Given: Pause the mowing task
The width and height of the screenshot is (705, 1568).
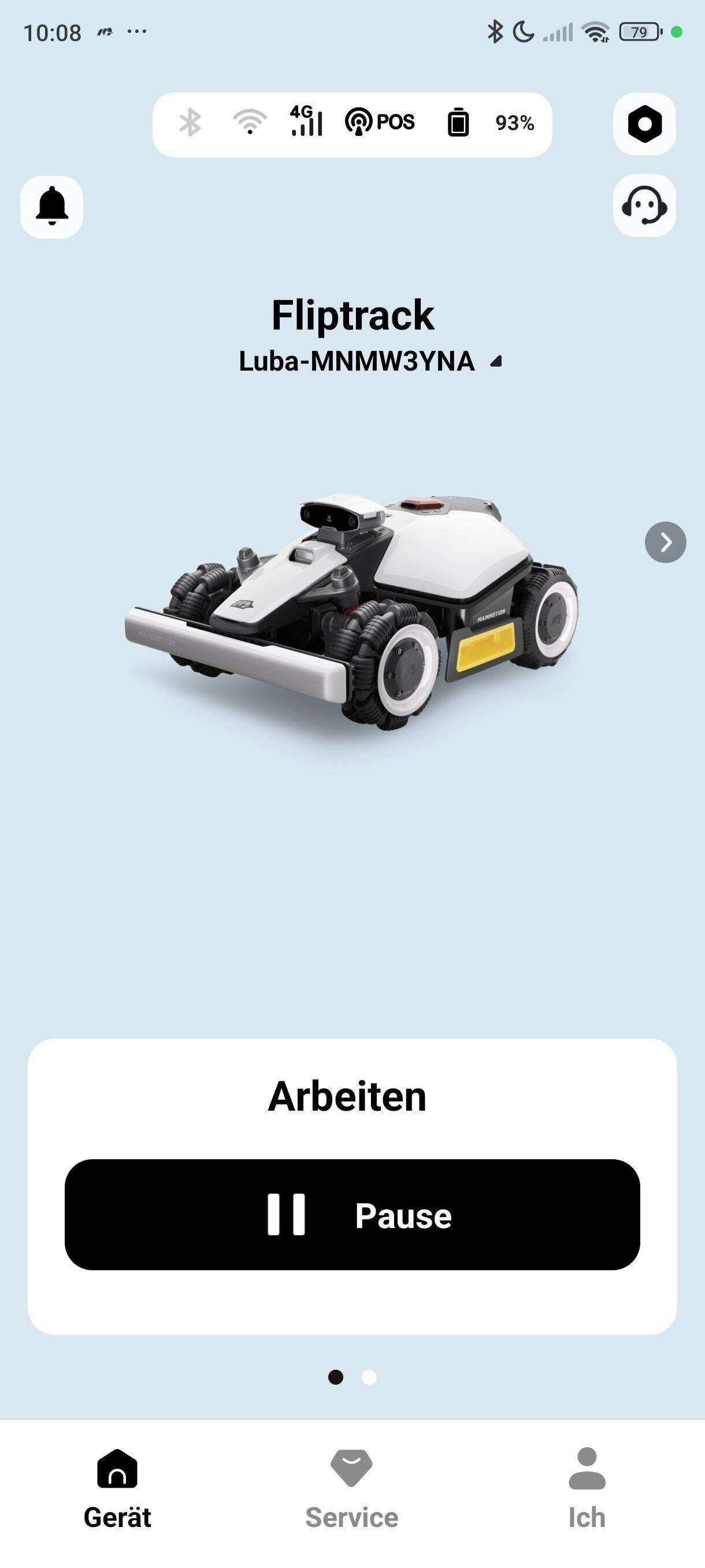Looking at the screenshot, I should tap(352, 1215).
